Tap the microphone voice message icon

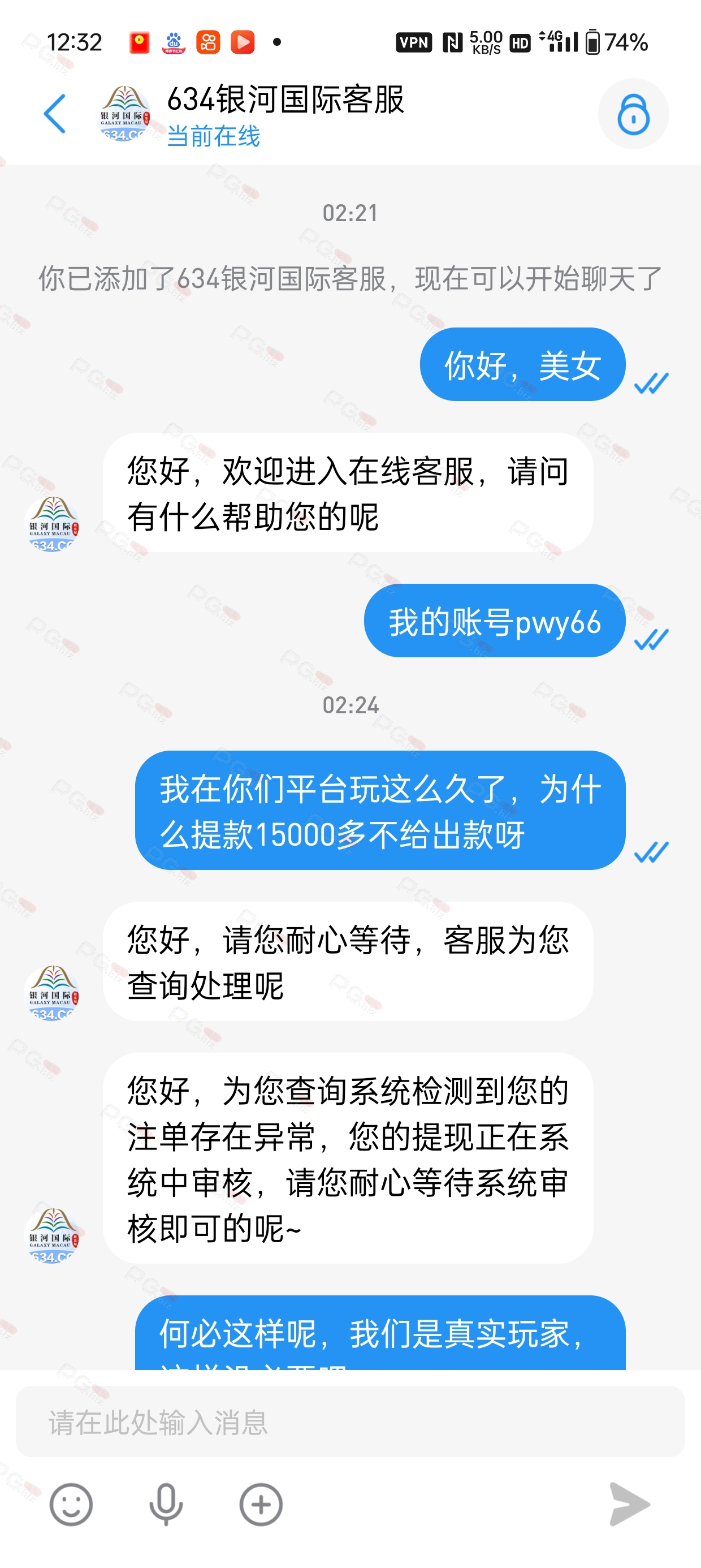pyautogui.click(x=166, y=1505)
